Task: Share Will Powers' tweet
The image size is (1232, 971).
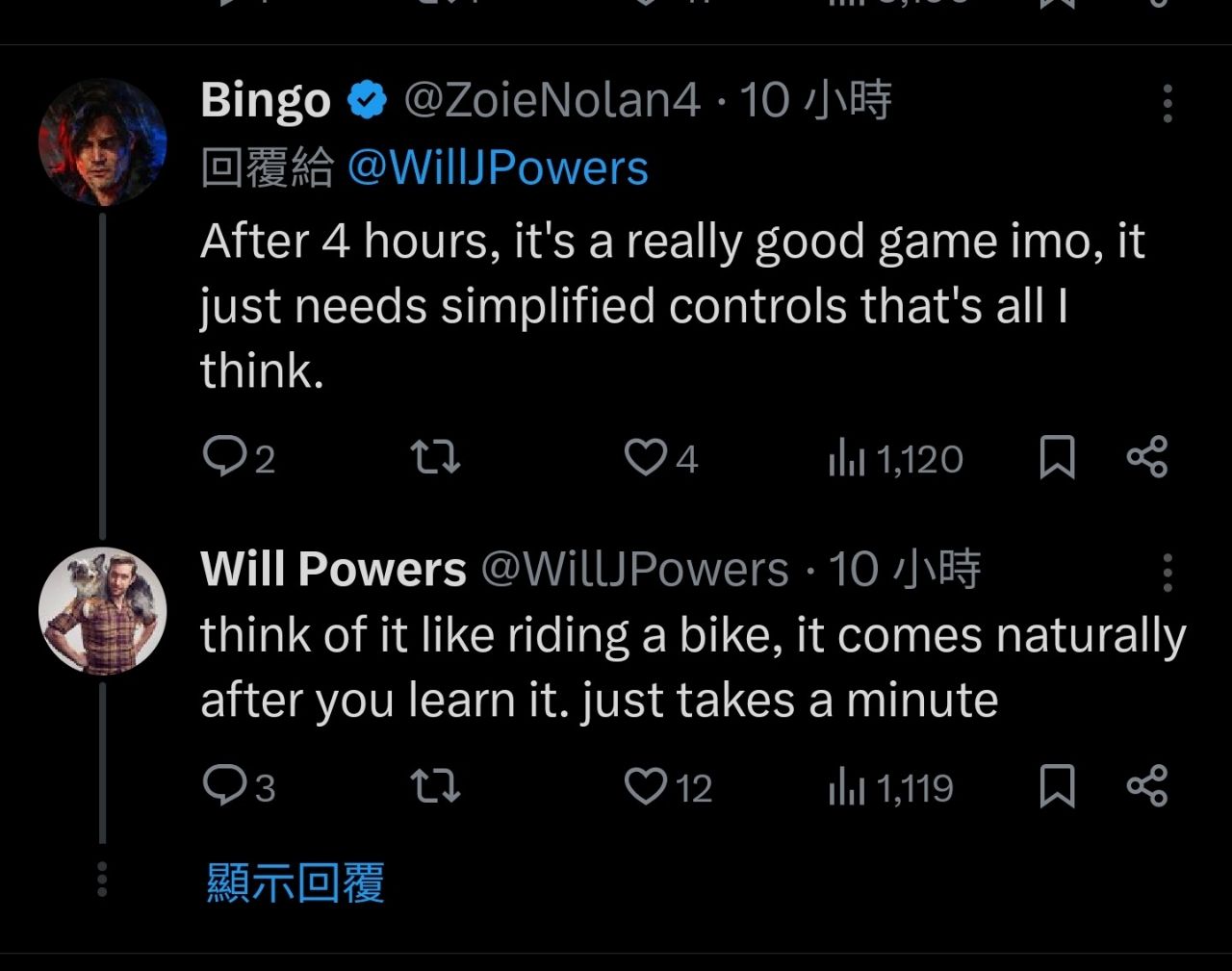Action: [x=1146, y=786]
